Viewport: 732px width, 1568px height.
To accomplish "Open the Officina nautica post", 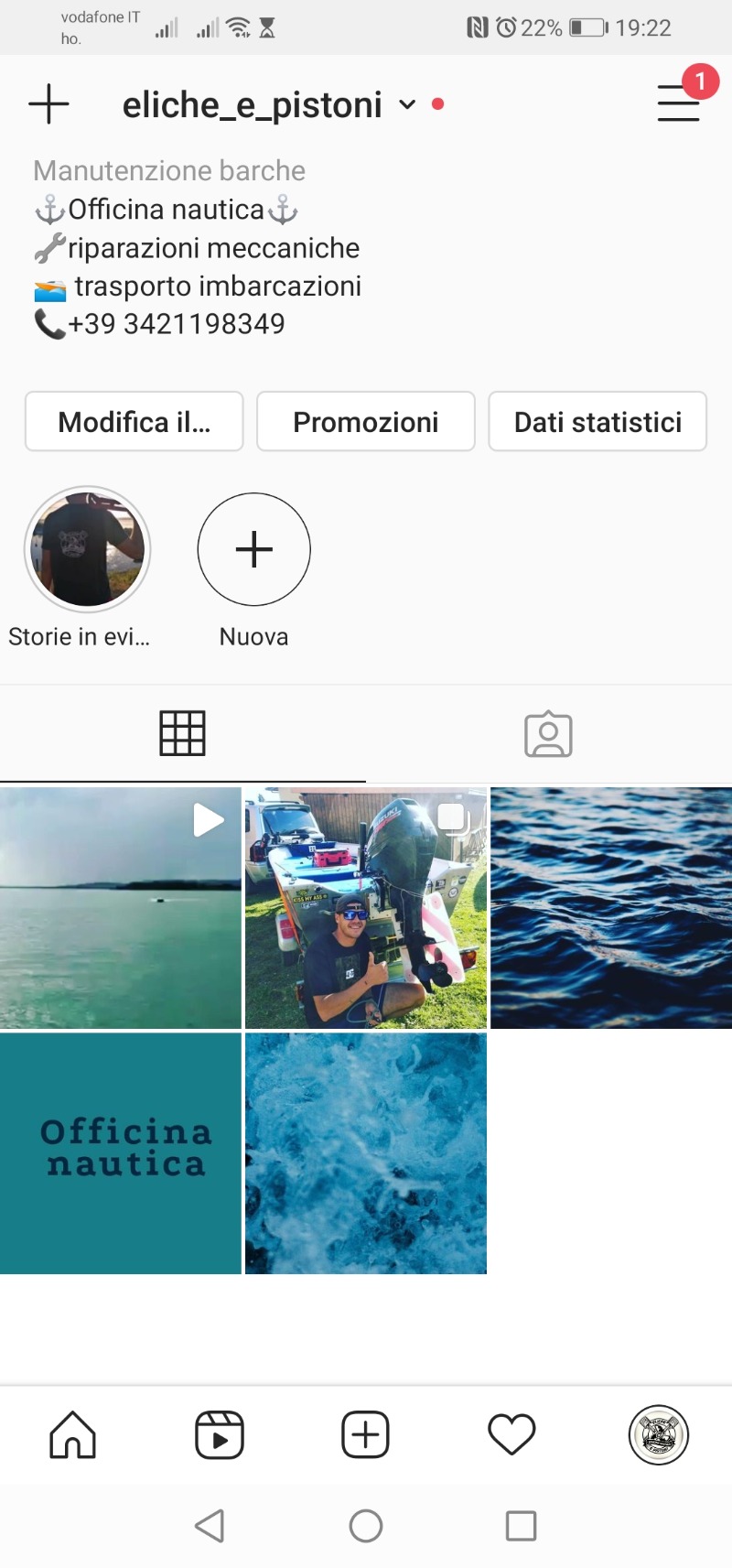I will pos(120,1153).
